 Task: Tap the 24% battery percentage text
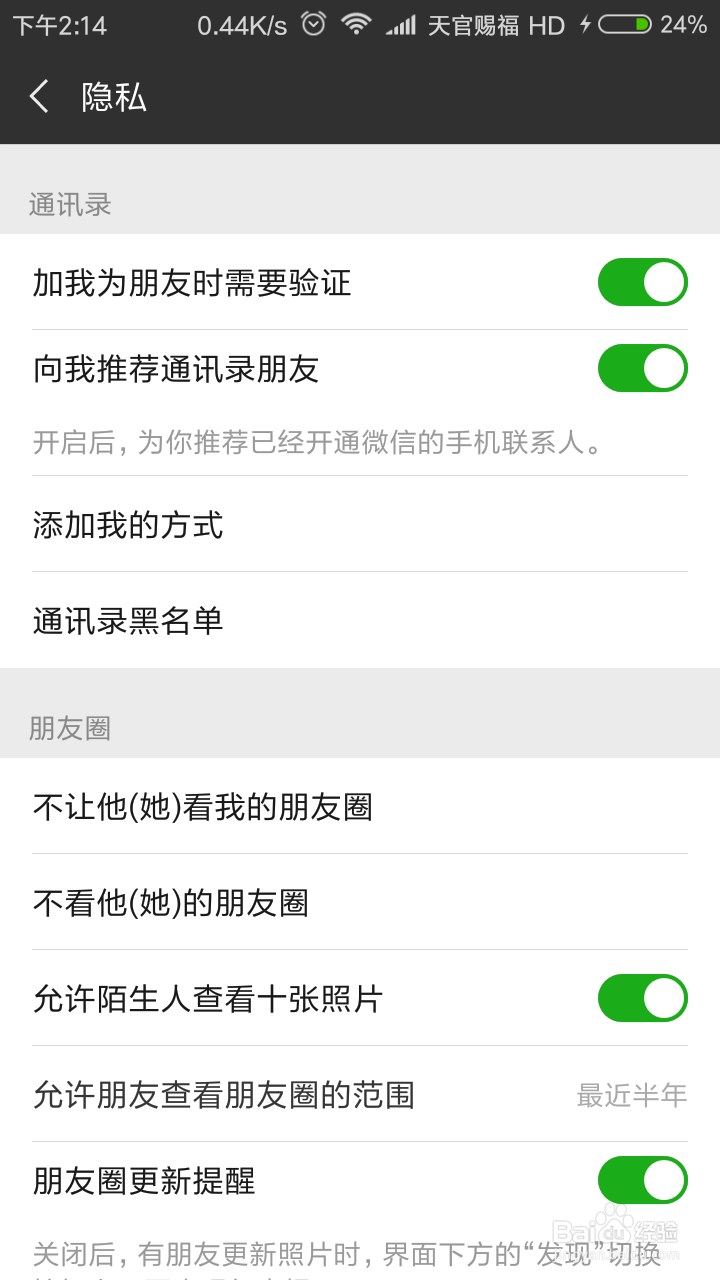coord(684,24)
